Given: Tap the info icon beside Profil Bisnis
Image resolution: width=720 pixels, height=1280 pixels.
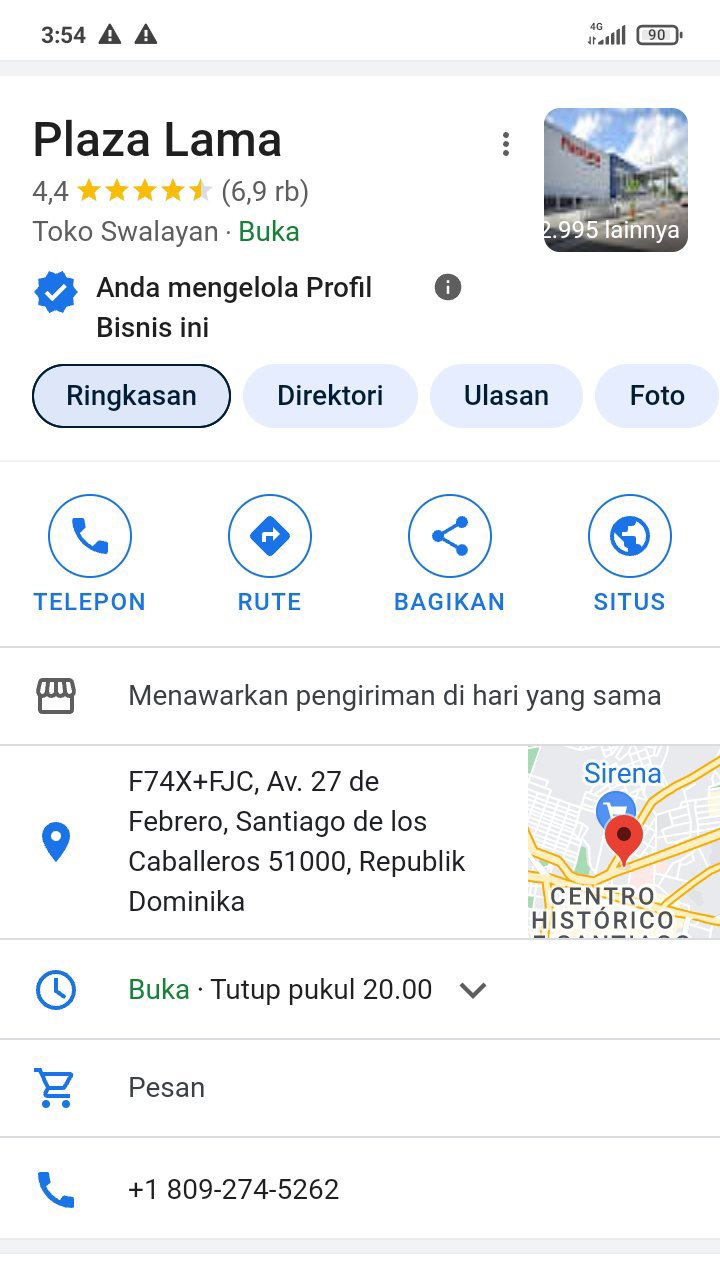Looking at the screenshot, I should (x=448, y=288).
